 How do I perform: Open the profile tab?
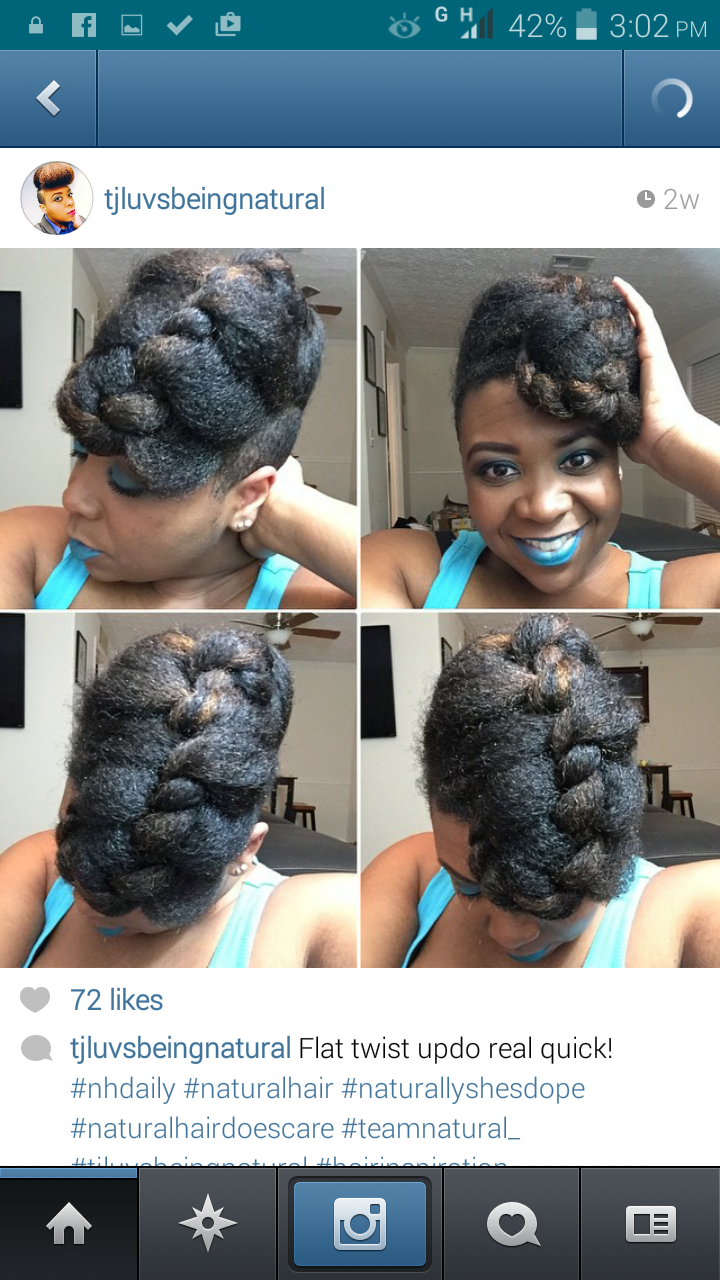pos(650,1224)
